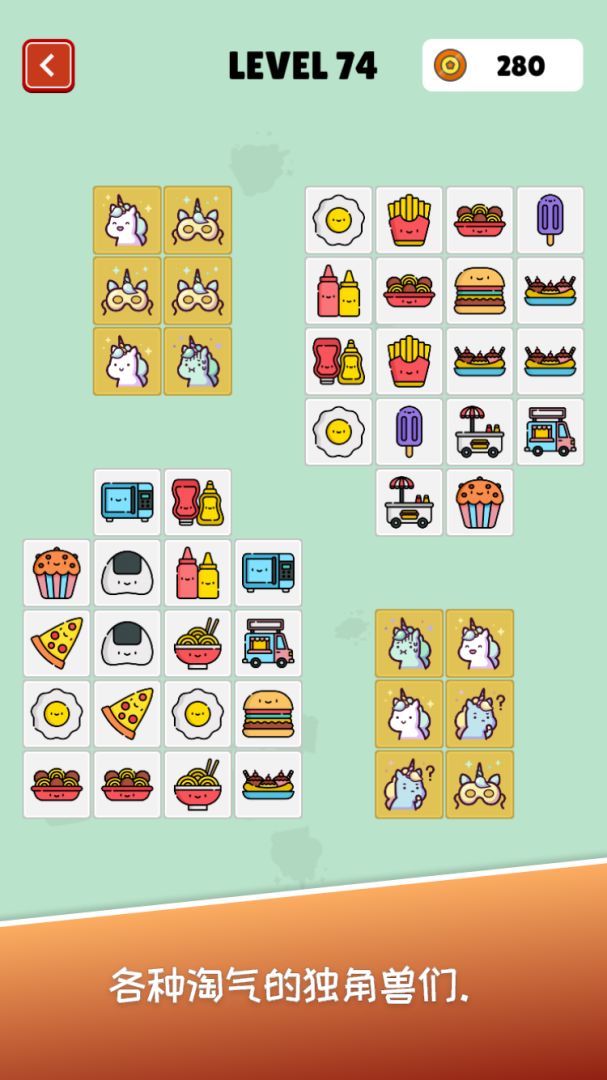Pick the purple popsicle next to the meatball plate
This screenshot has height=1080, width=607.
click(x=550, y=220)
